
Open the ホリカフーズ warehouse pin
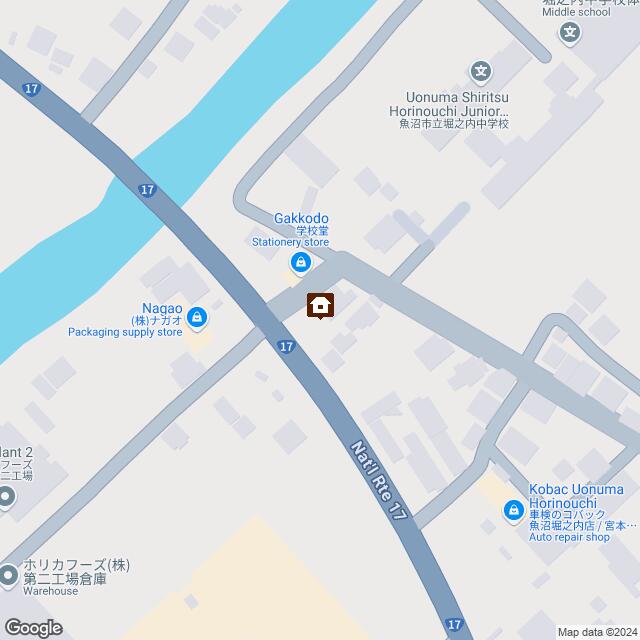point(8,575)
